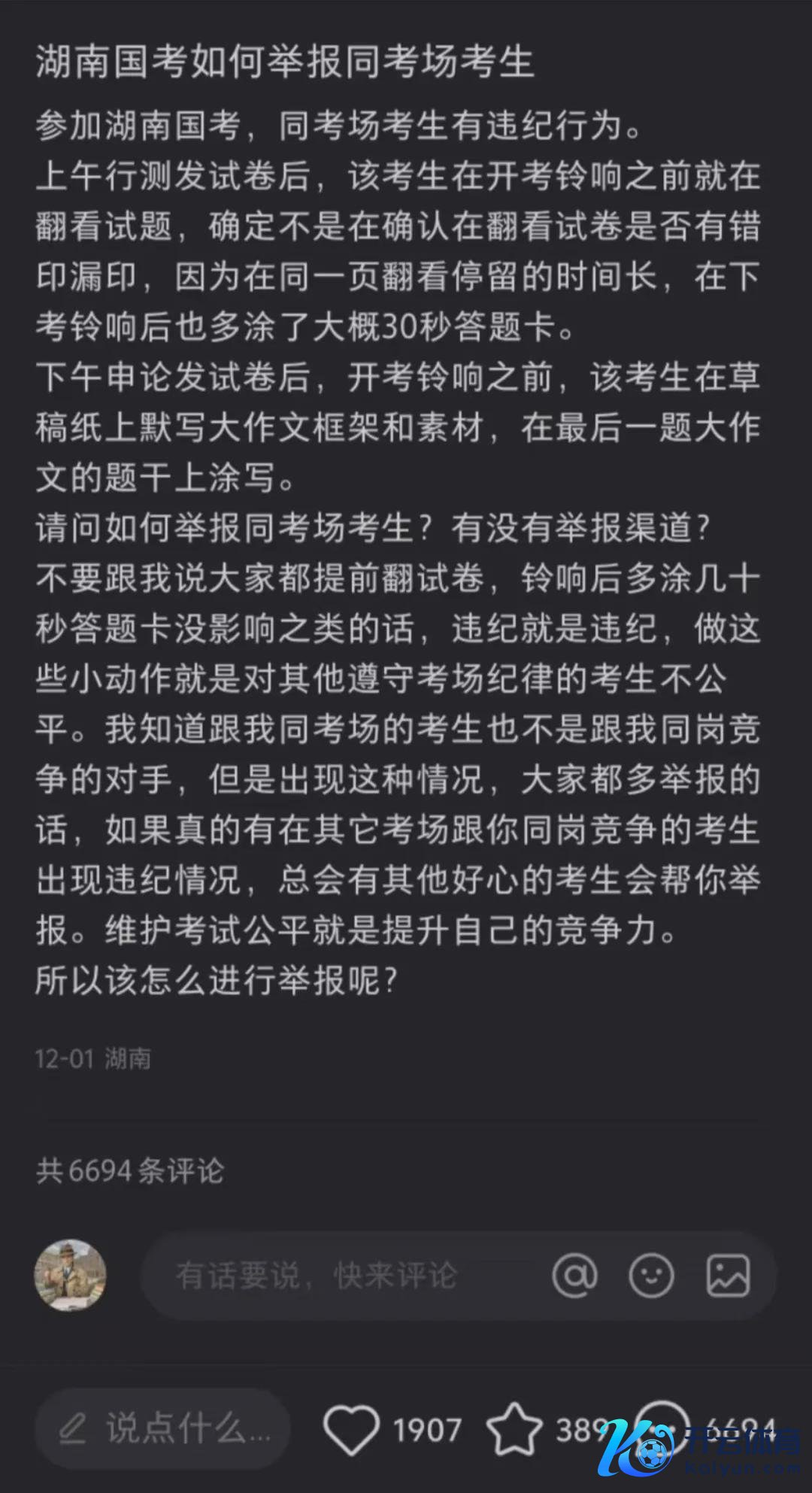Tap the 说点什么 field at the bottom
Screen dimensions: 812x1493
[164, 1428]
